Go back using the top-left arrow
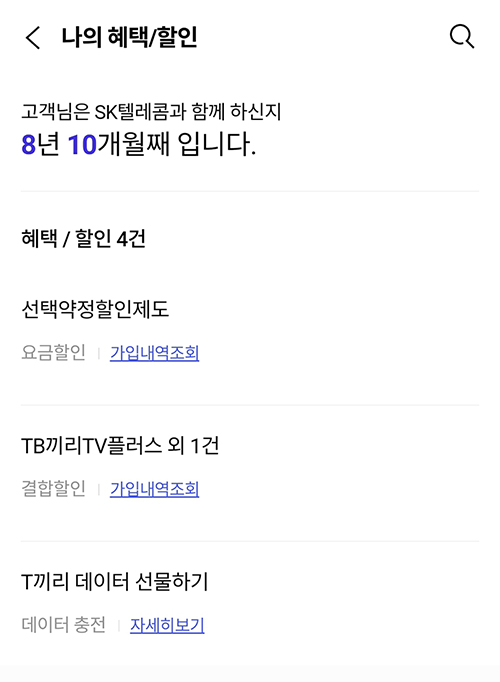500x682 pixels. pyautogui.click(x=33, y=37)
